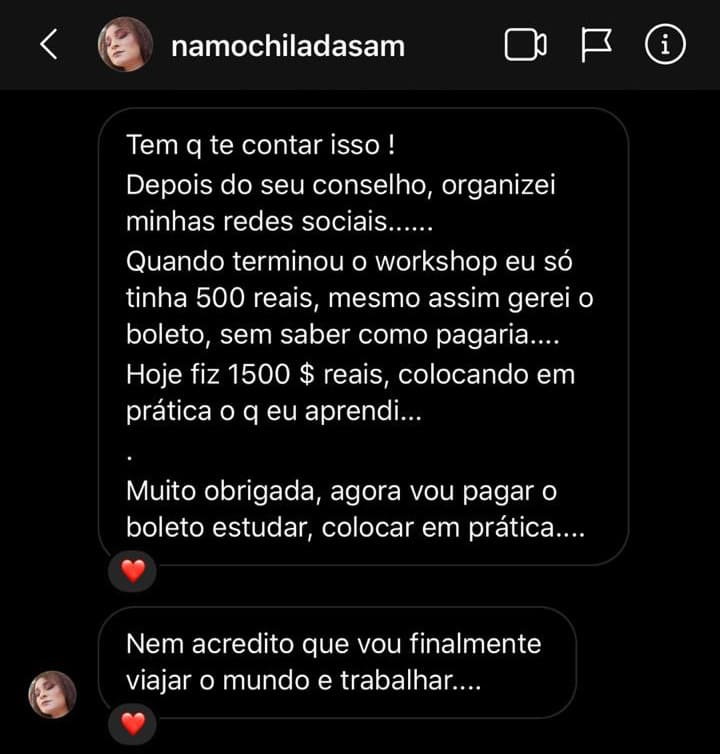The image size is (720, 754).
Task: Go back to the inbox
Action: (x=48, y=45)
